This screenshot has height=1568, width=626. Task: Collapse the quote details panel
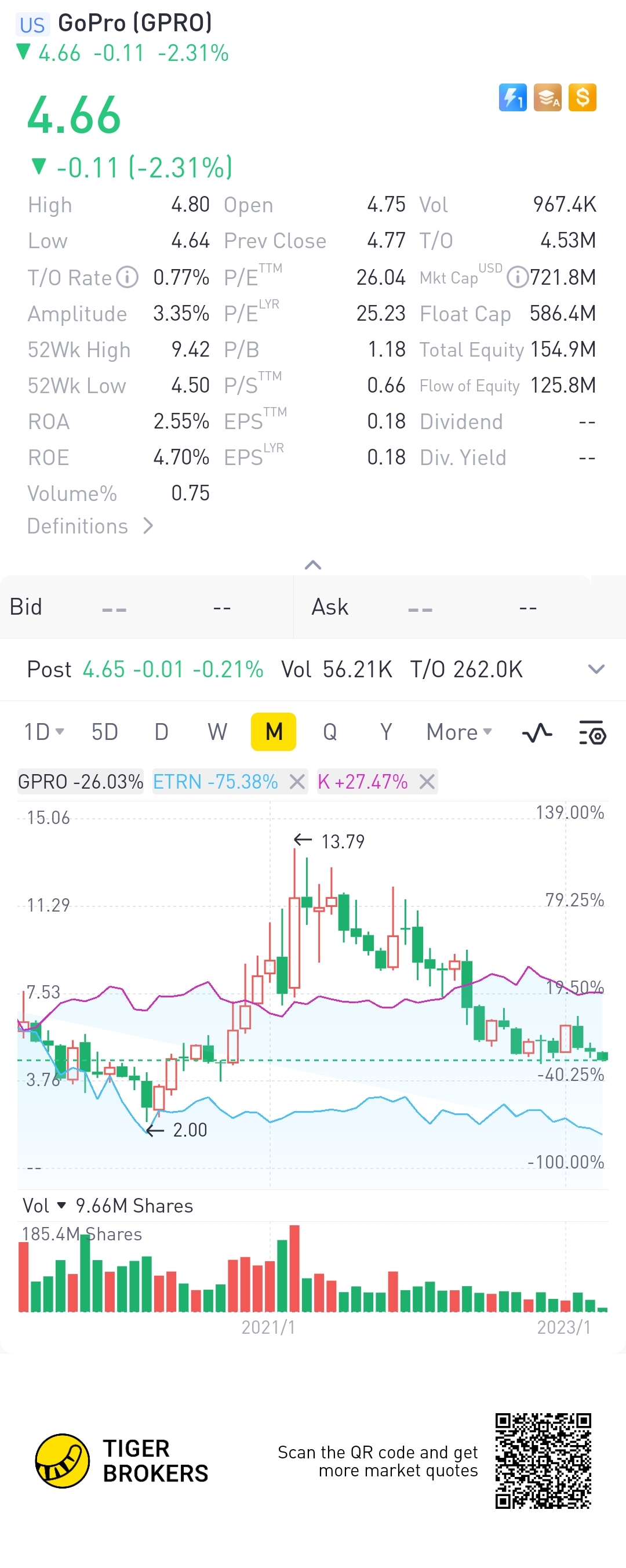point(312,565)
